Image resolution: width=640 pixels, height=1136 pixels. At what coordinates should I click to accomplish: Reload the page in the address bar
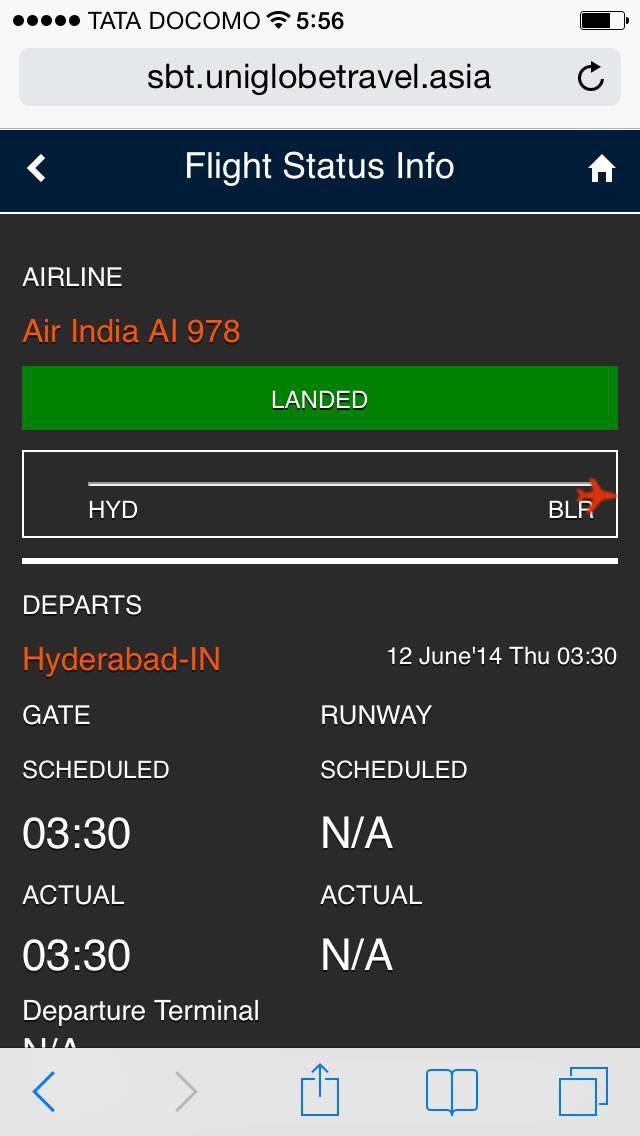[x=591, y=77]
